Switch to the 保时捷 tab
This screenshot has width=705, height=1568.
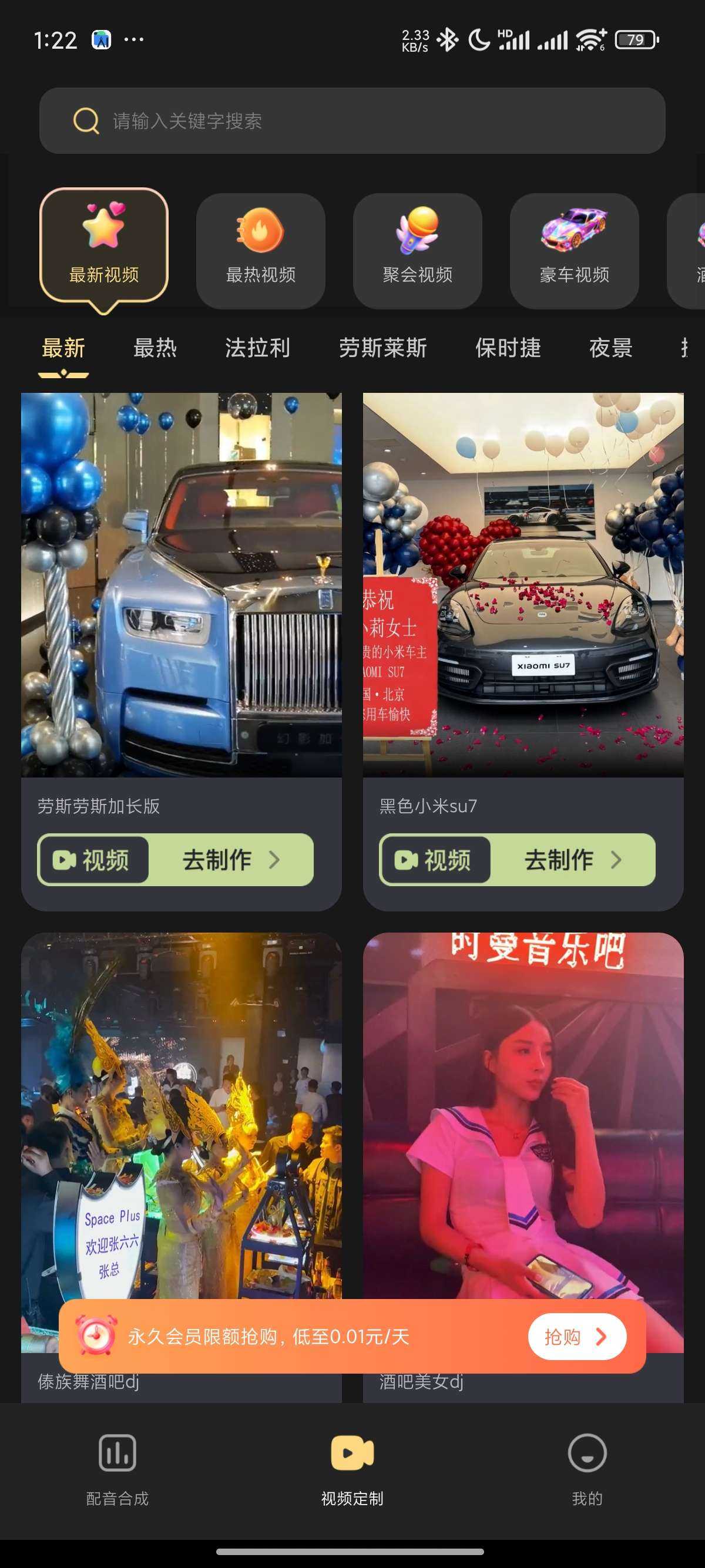pos(508,348)
